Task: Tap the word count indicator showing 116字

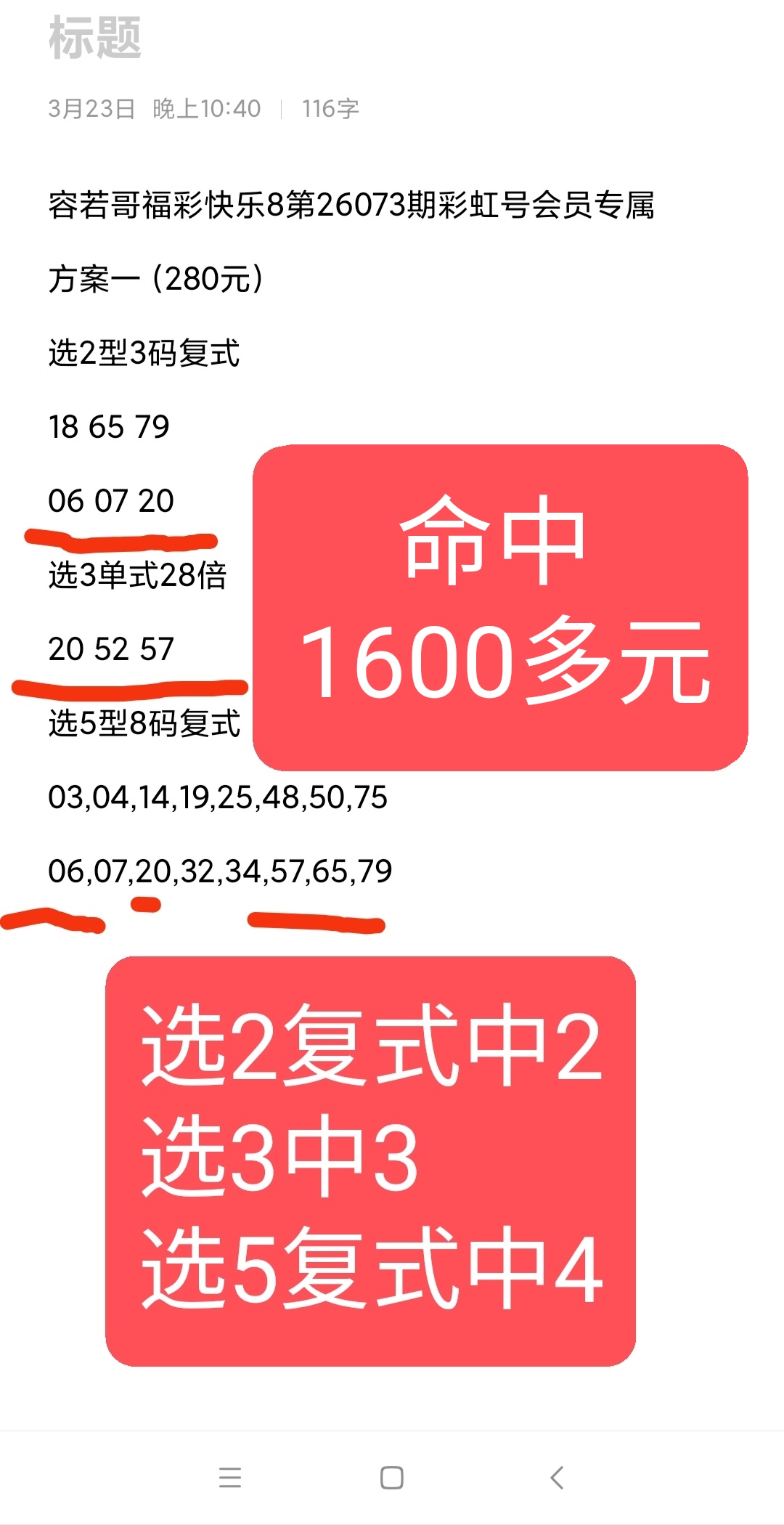Action: click(x=330, y=109)
